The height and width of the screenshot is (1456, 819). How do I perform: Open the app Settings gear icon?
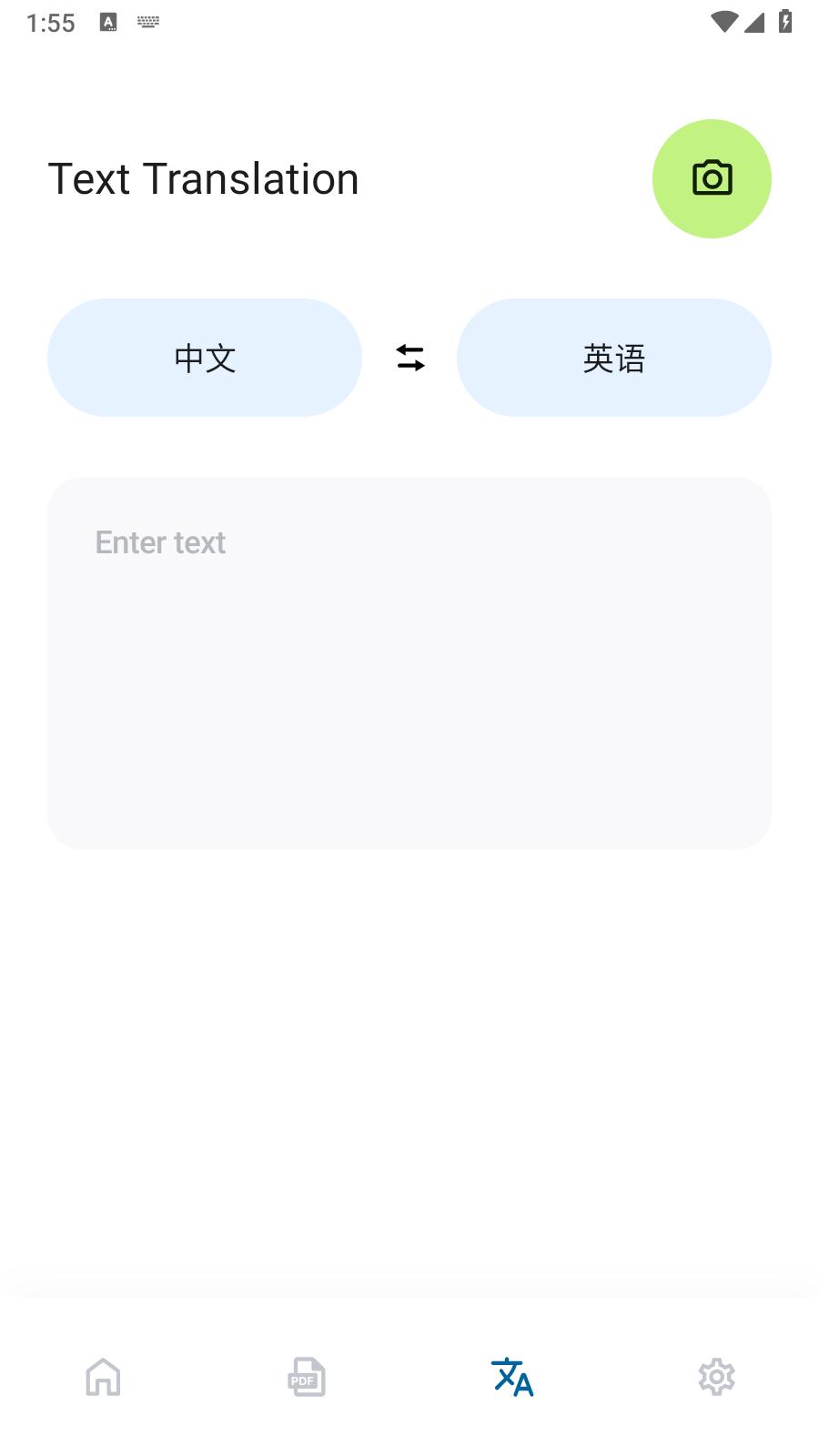(x=716, y=1377)
